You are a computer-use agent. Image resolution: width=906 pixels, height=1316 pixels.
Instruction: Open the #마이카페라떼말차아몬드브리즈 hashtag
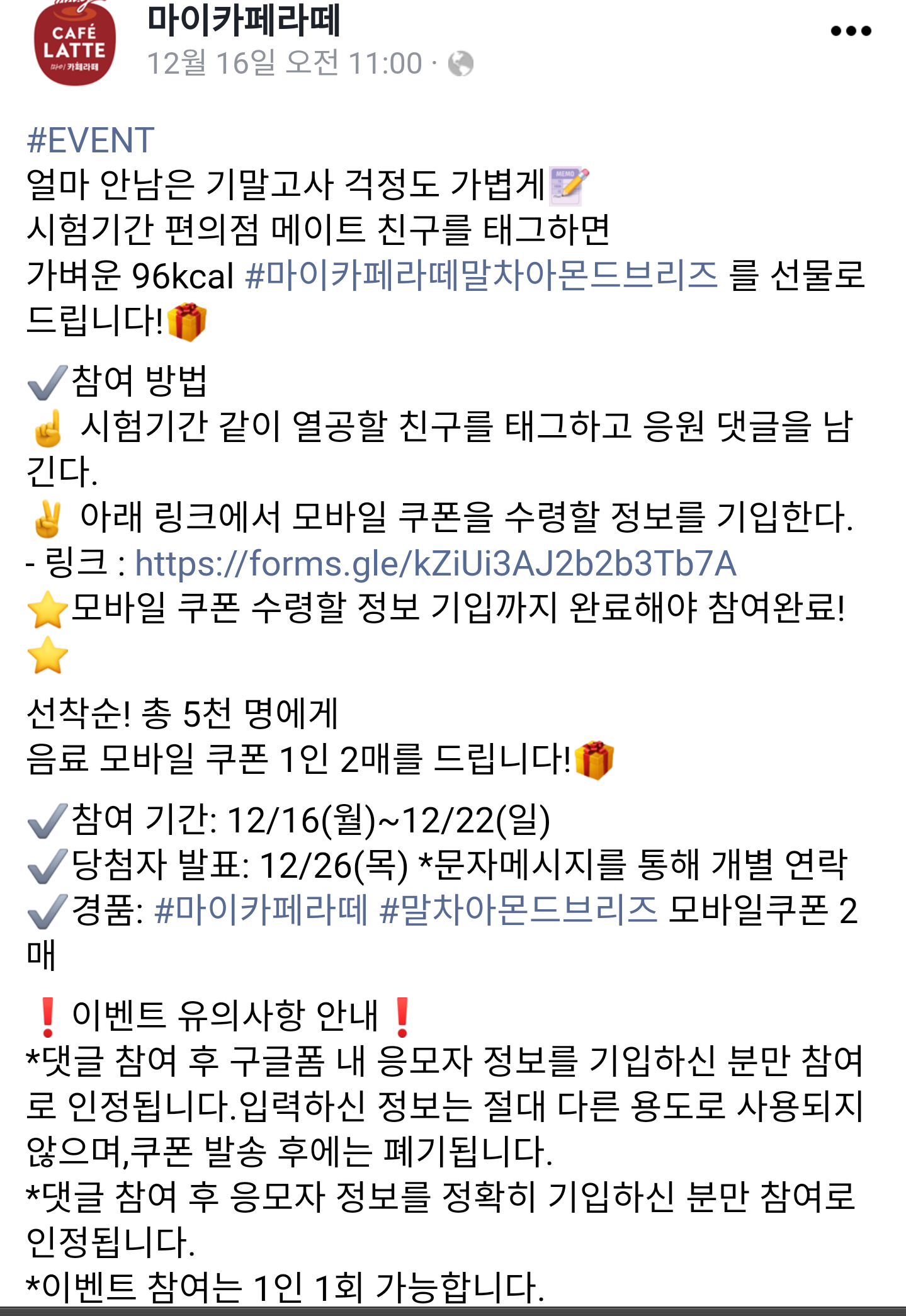(482, 275)
